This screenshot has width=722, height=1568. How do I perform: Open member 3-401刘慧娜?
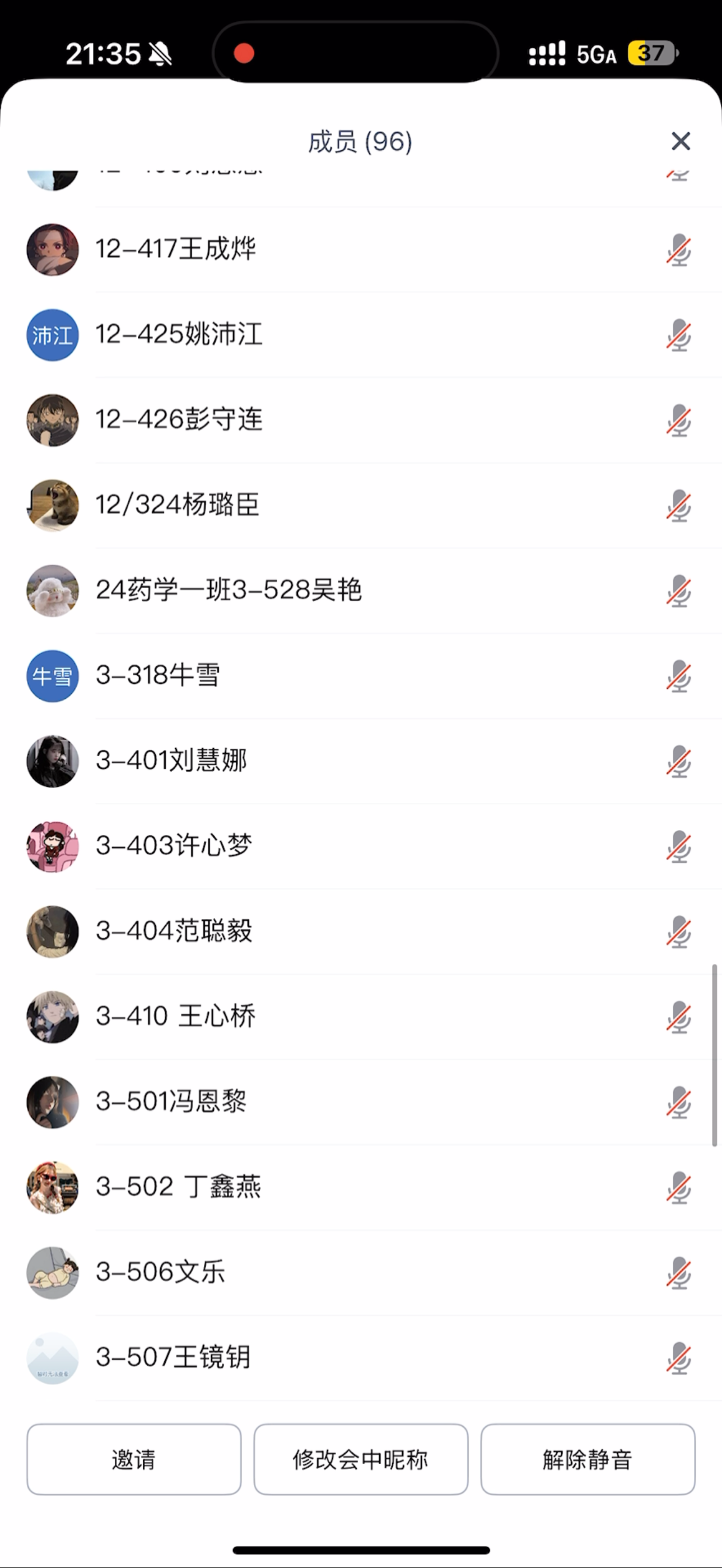(x=171, y=760)
